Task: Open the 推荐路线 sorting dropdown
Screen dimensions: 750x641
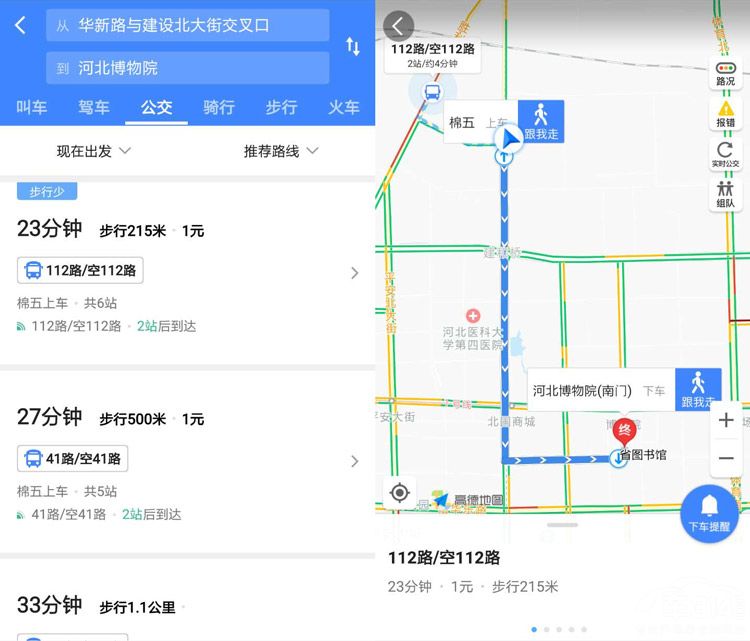Action: 281,151
